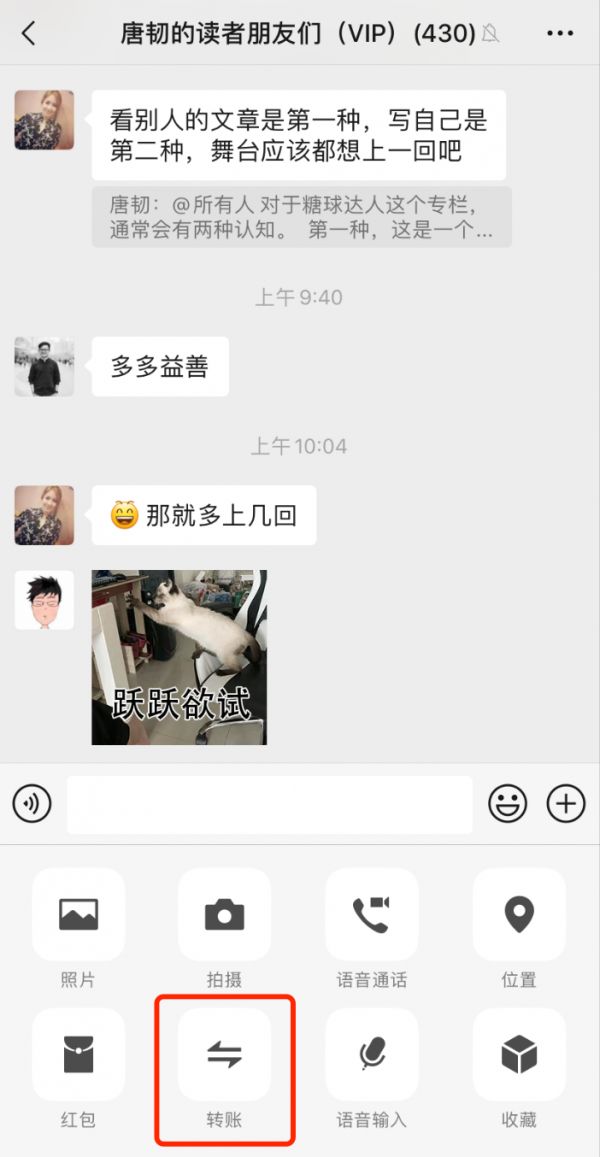The height and width of the screenshot is (1157, 600).
Task: Open 拍摄 camera to shoot
Action: point(224,914)
